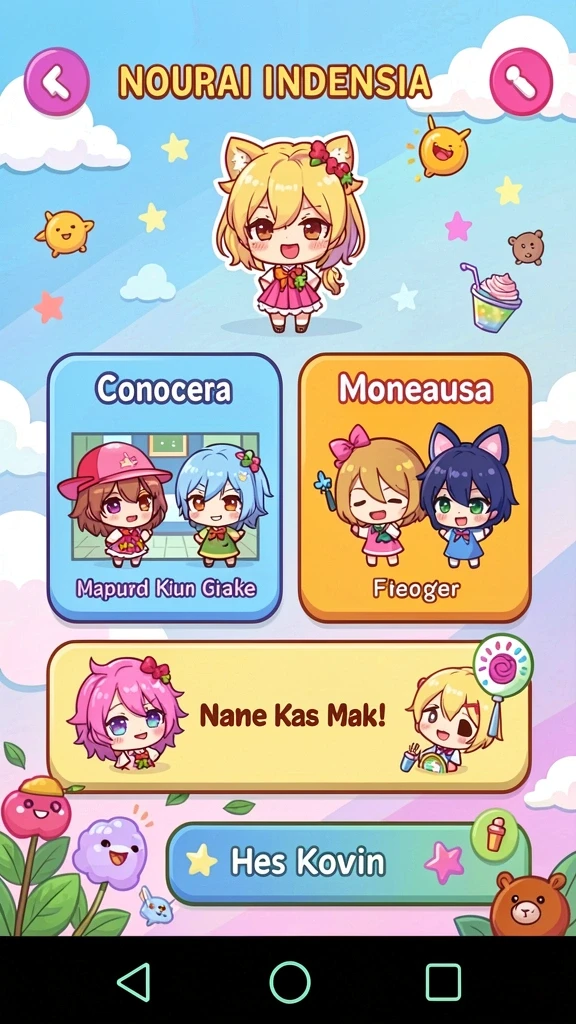Viewport: 576px width, 1024px height.
Task: Tap the pink back arrow button
Action: tap(57, 82)
